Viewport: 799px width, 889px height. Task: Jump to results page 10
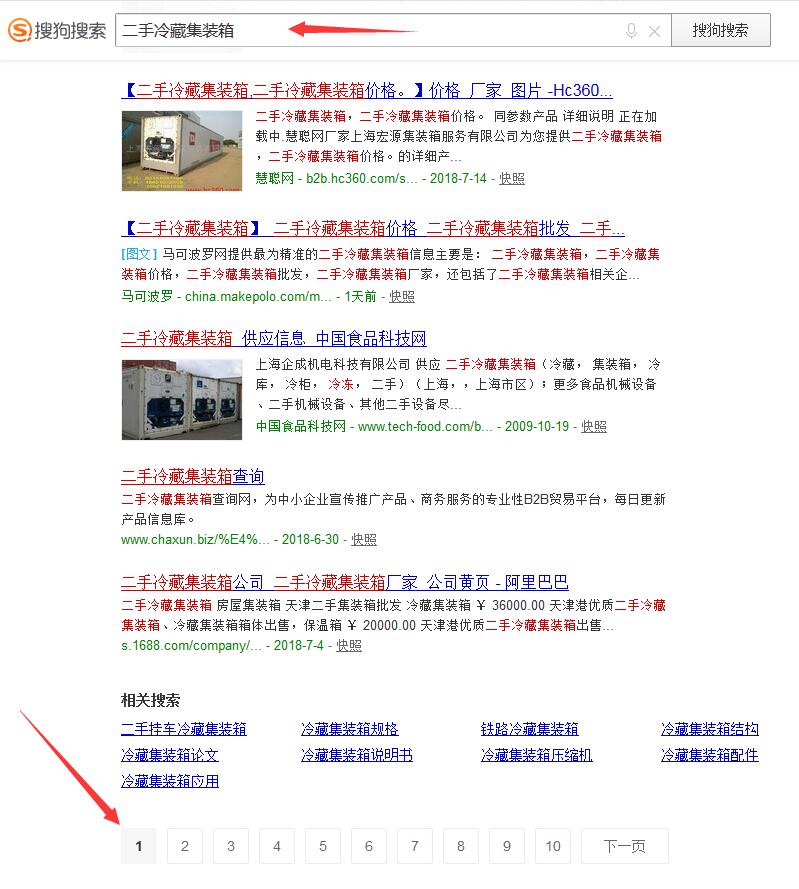point(552,846)
